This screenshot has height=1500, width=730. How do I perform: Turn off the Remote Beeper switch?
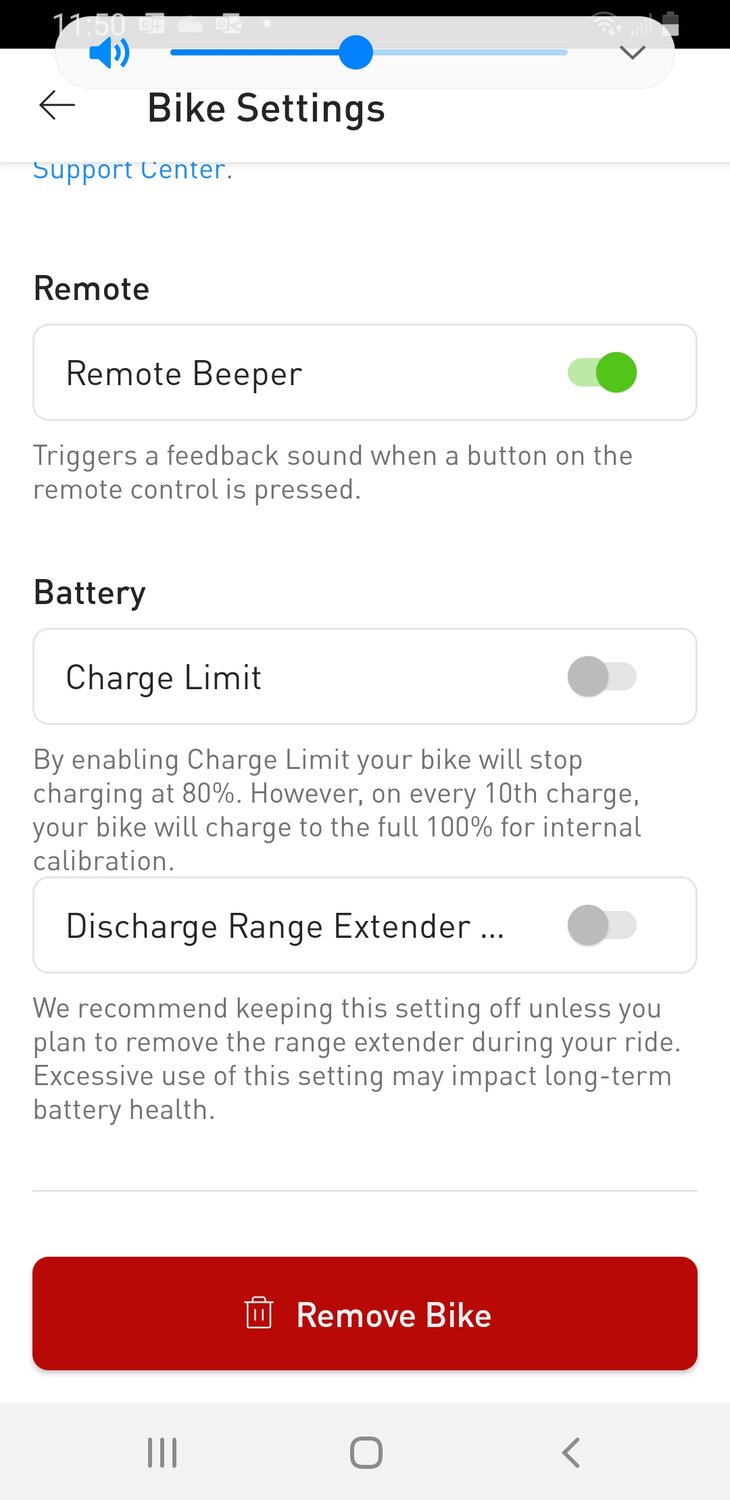coord(602,373)
